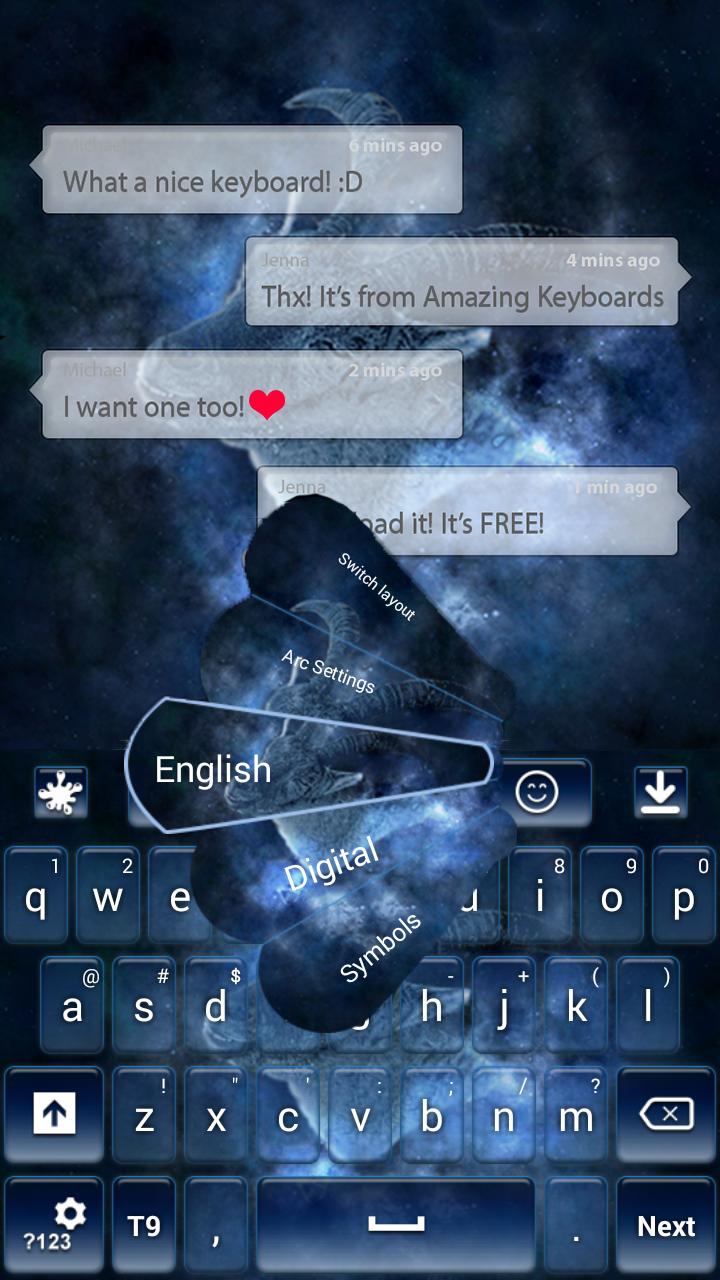Open the paint splat theme icon
Image resolution: width=720 pixels, height=1280 pixels.
60,793
